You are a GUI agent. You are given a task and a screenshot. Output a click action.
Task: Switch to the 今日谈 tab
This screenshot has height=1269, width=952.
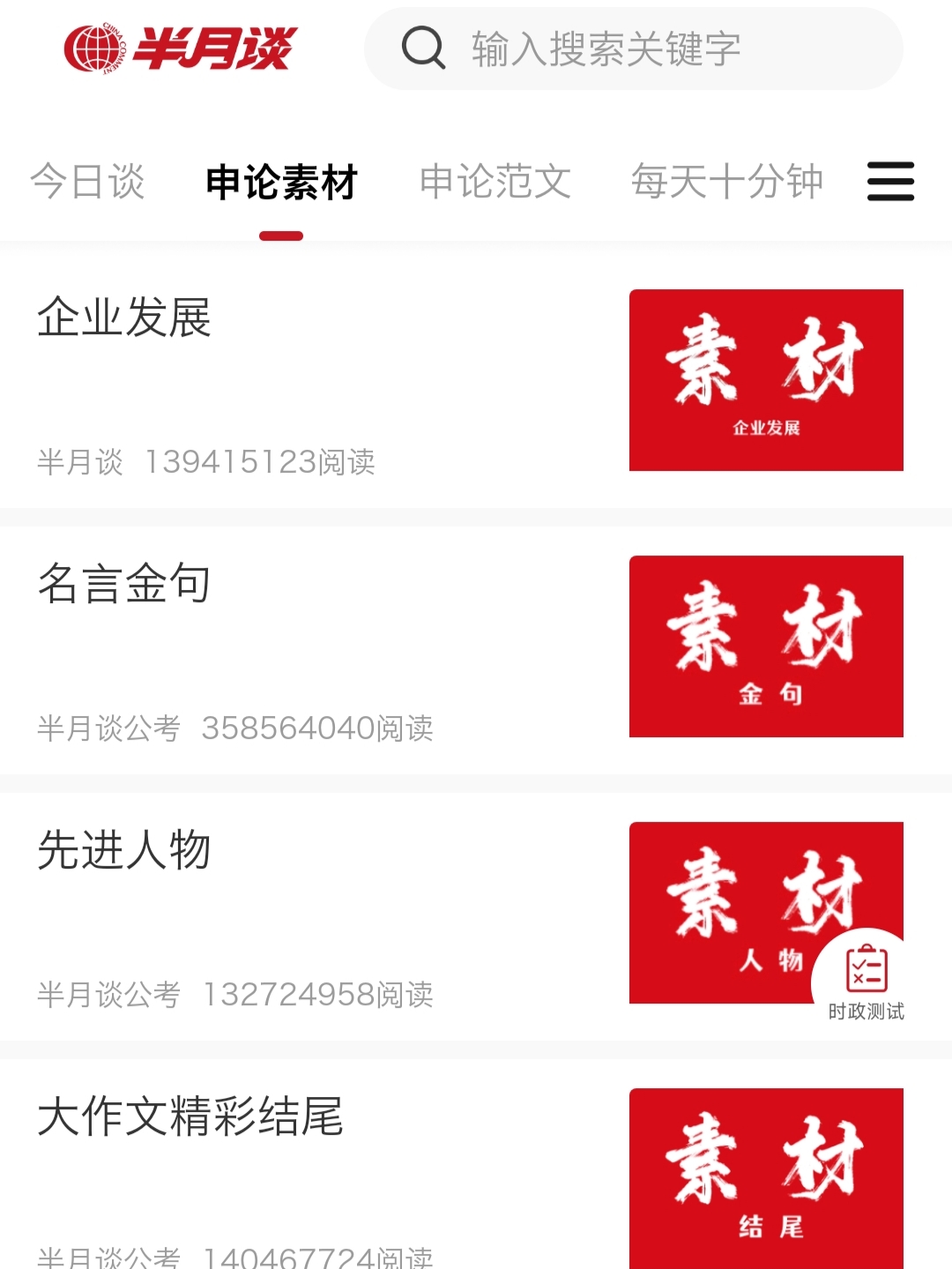87,182
